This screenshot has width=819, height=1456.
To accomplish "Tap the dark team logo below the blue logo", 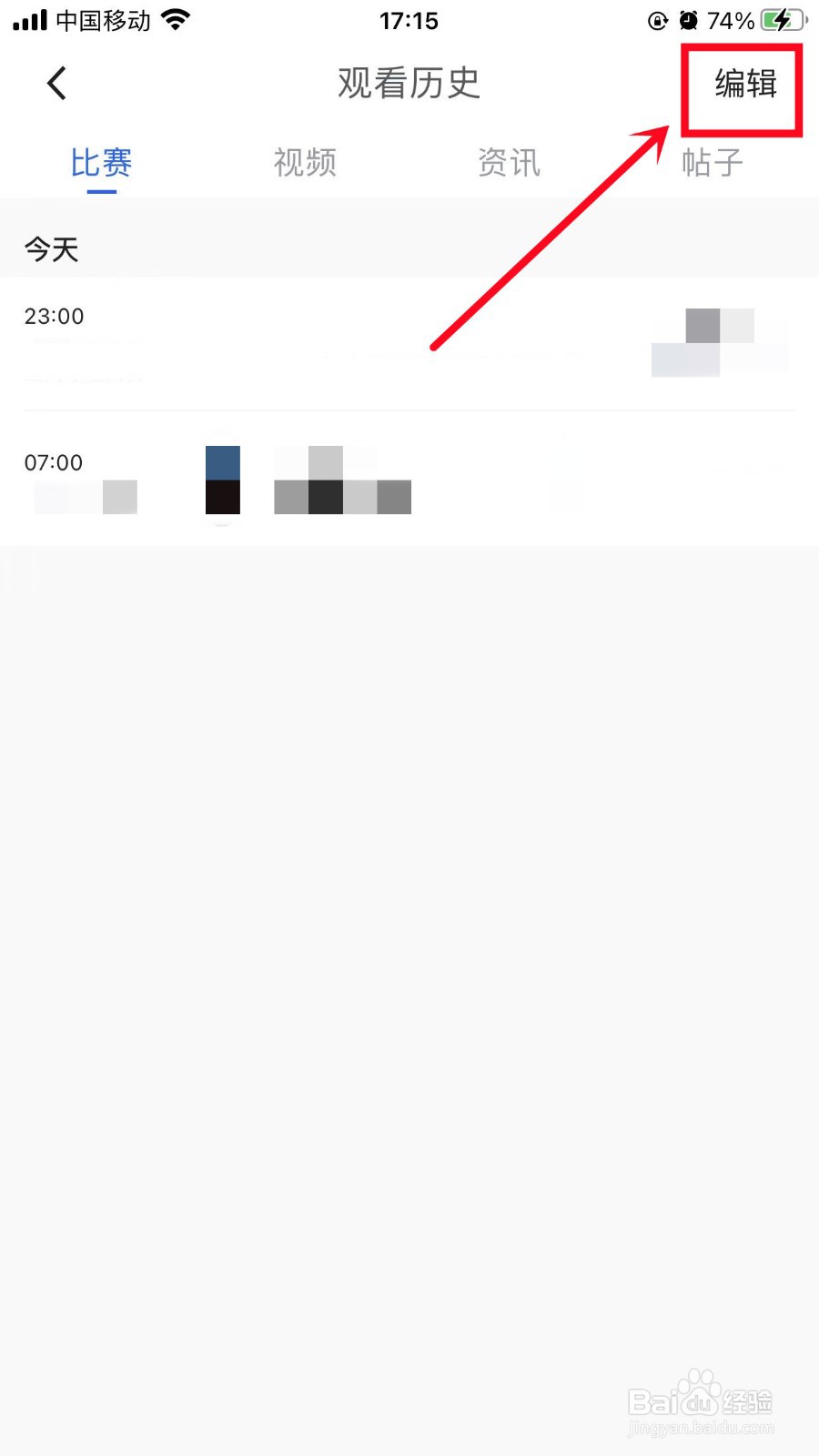I will pos(222,499).
